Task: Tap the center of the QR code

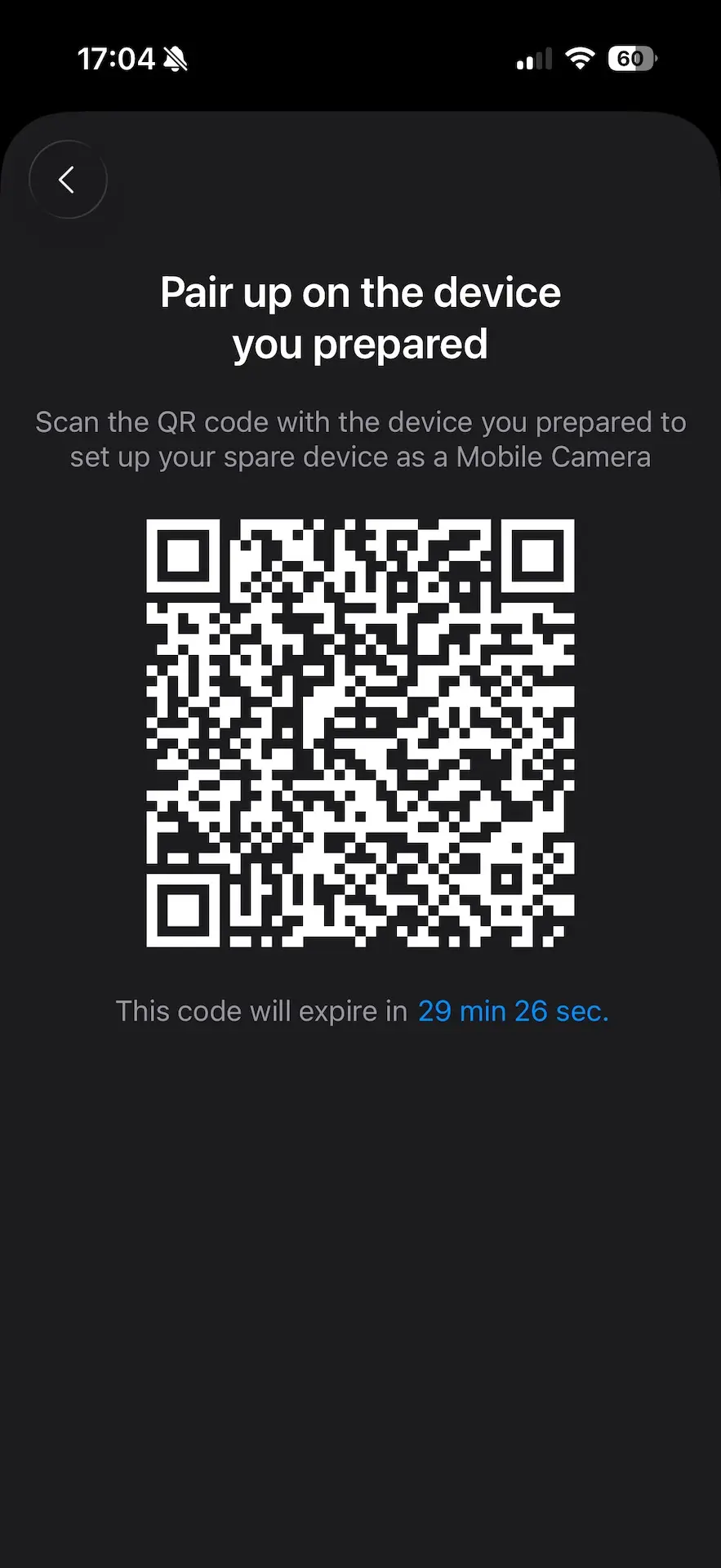Action: click(x=360, y=733)
